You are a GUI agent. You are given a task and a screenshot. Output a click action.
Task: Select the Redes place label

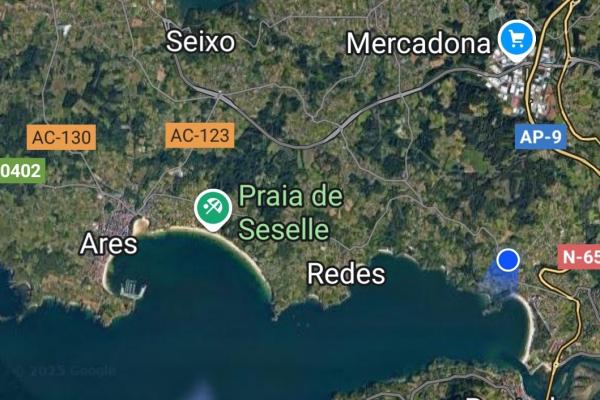[x=346, y=273]
